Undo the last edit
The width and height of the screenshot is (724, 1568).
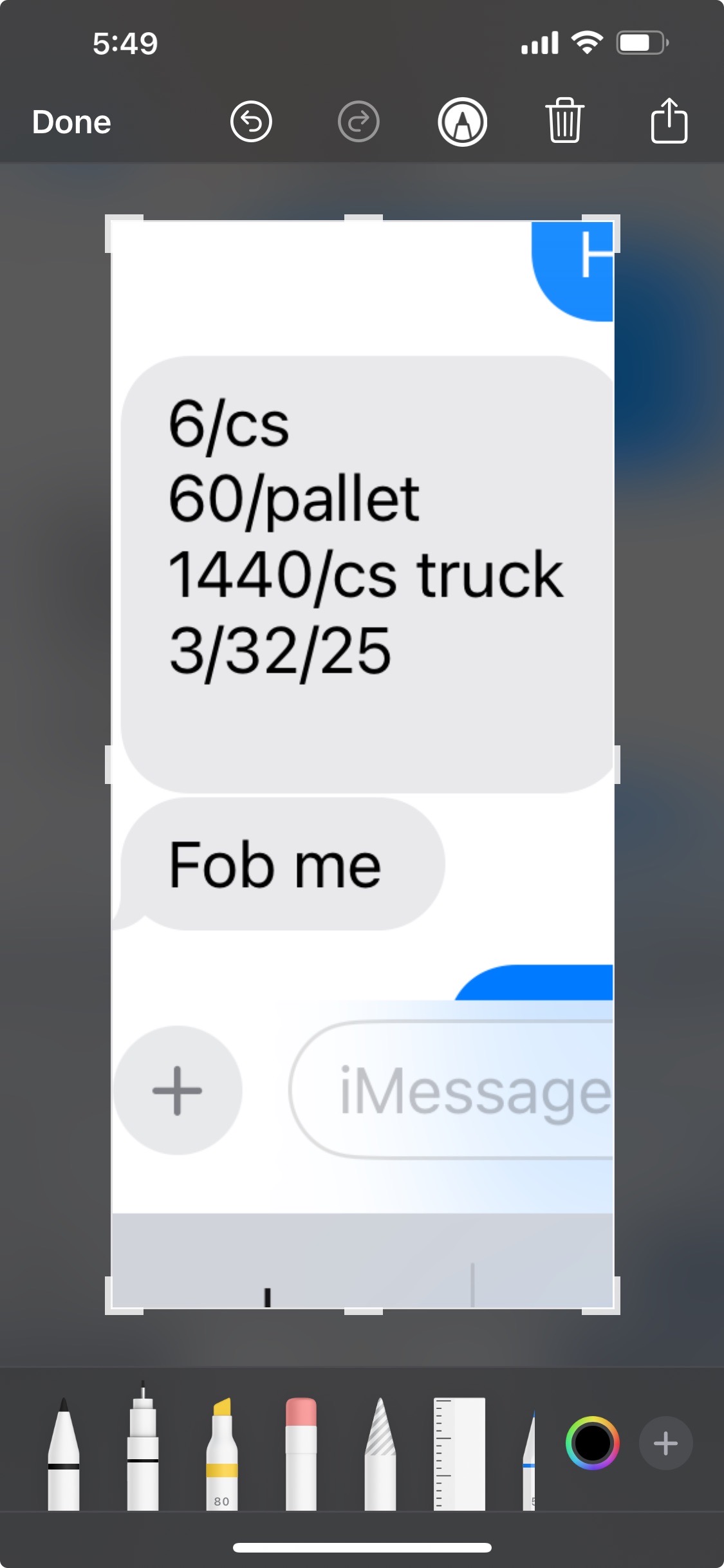click(251, 122)
